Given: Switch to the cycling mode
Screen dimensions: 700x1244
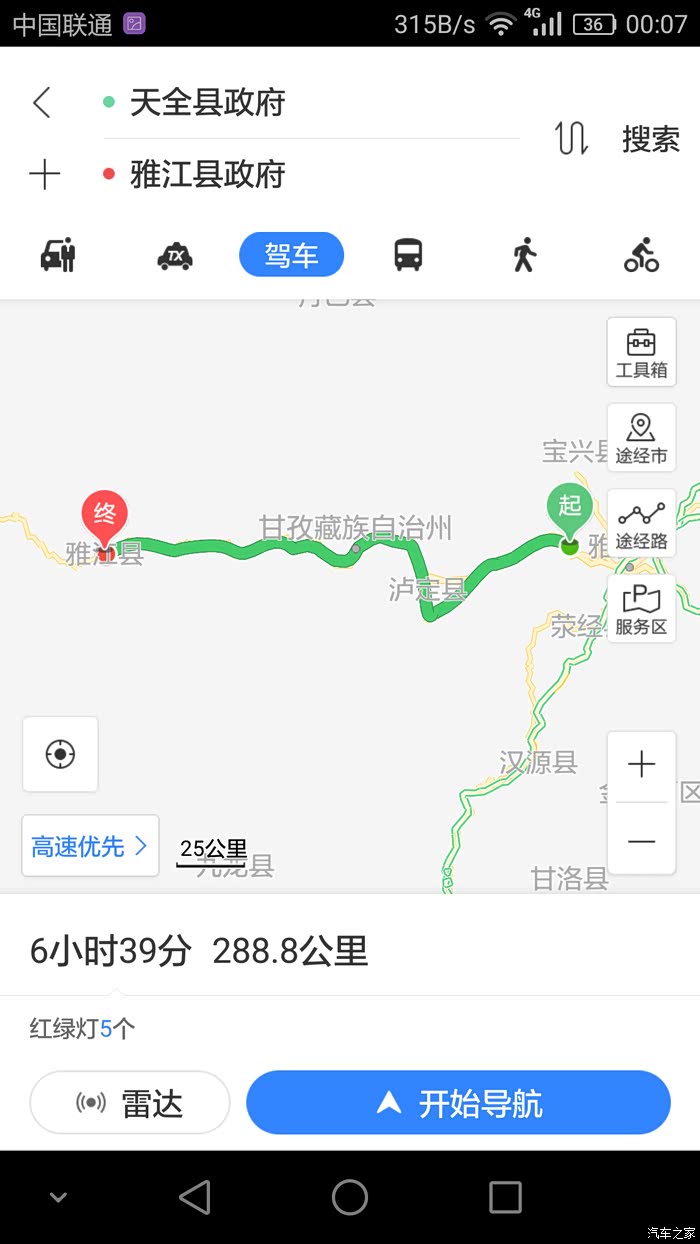Looking at the screenshot, I should pyautogui.click(x=641, y=255).
